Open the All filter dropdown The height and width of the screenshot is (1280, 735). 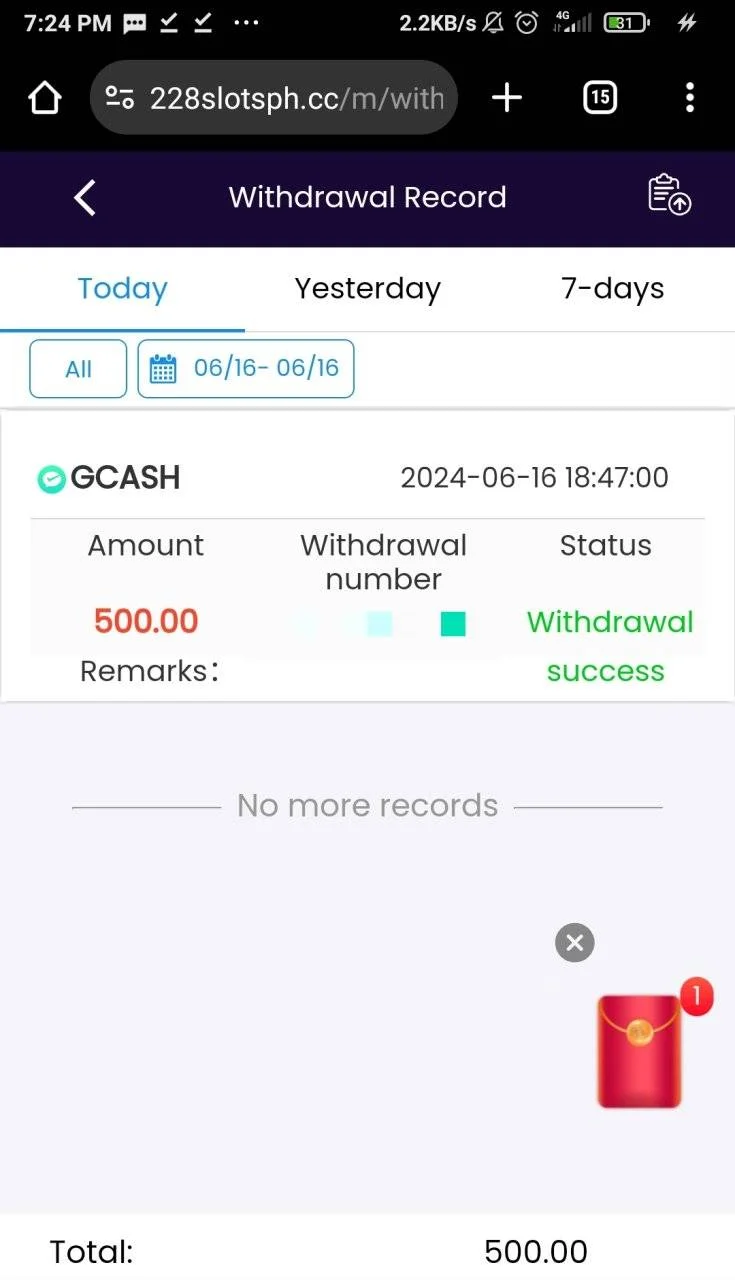pos(78,369)
